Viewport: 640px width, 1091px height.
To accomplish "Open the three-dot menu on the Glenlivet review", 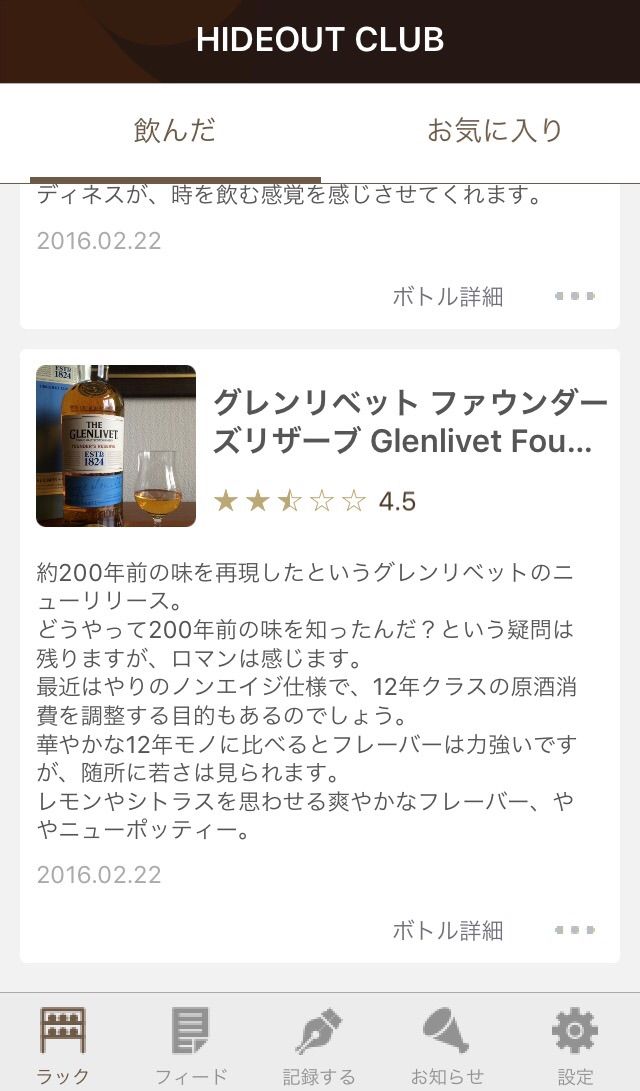I will (x=575, y=931).
